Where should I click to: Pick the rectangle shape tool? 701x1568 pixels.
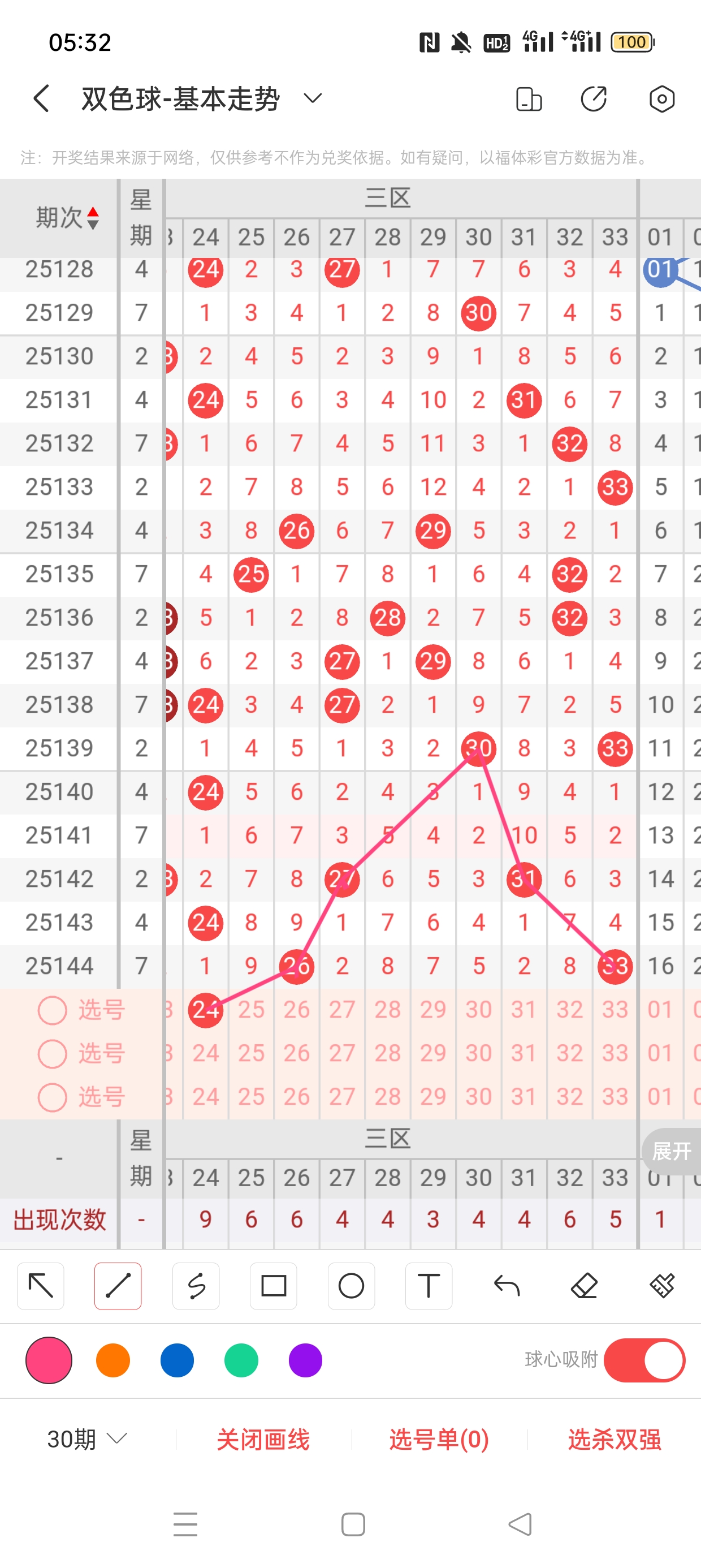(x=273, y=1286)
